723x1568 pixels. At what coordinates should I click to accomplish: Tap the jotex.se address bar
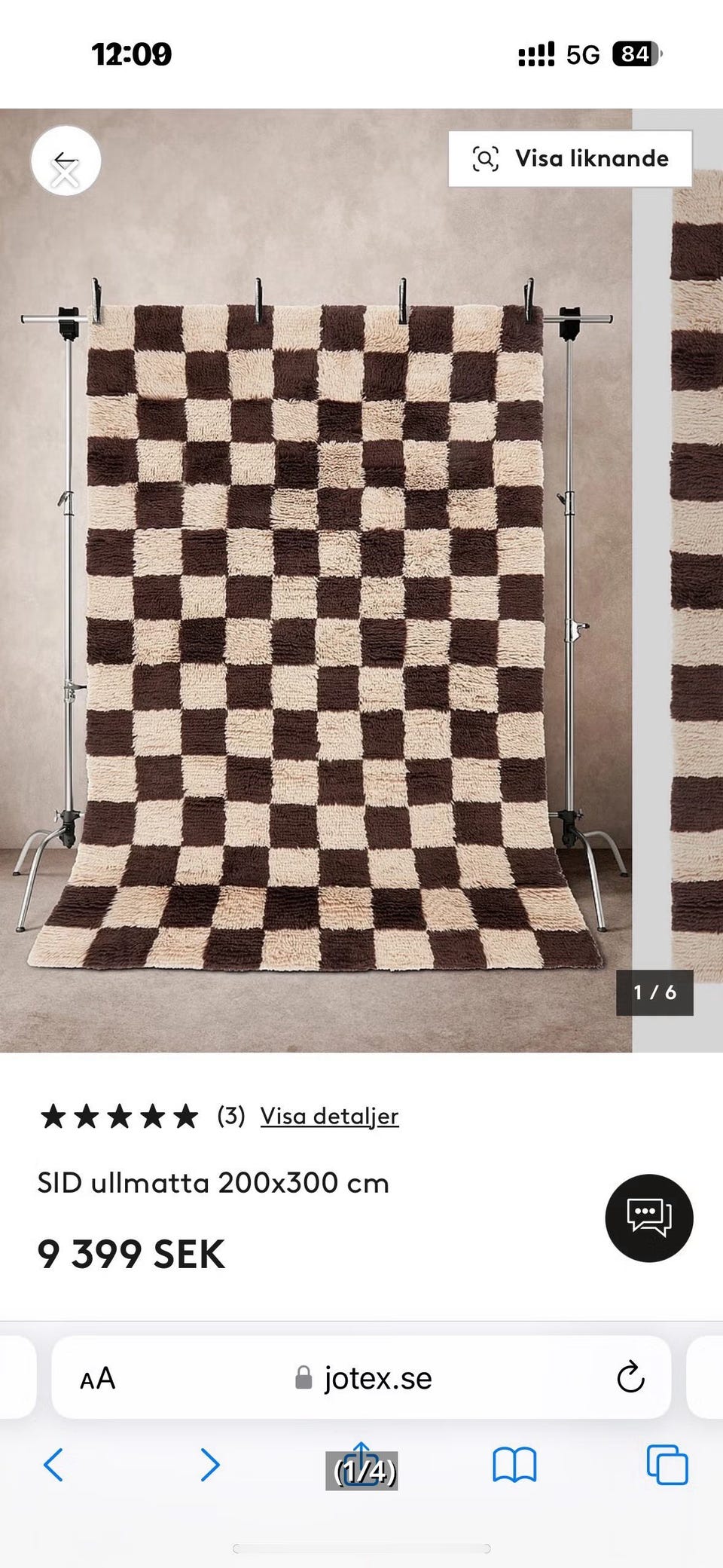click(x=361, y=1378)
